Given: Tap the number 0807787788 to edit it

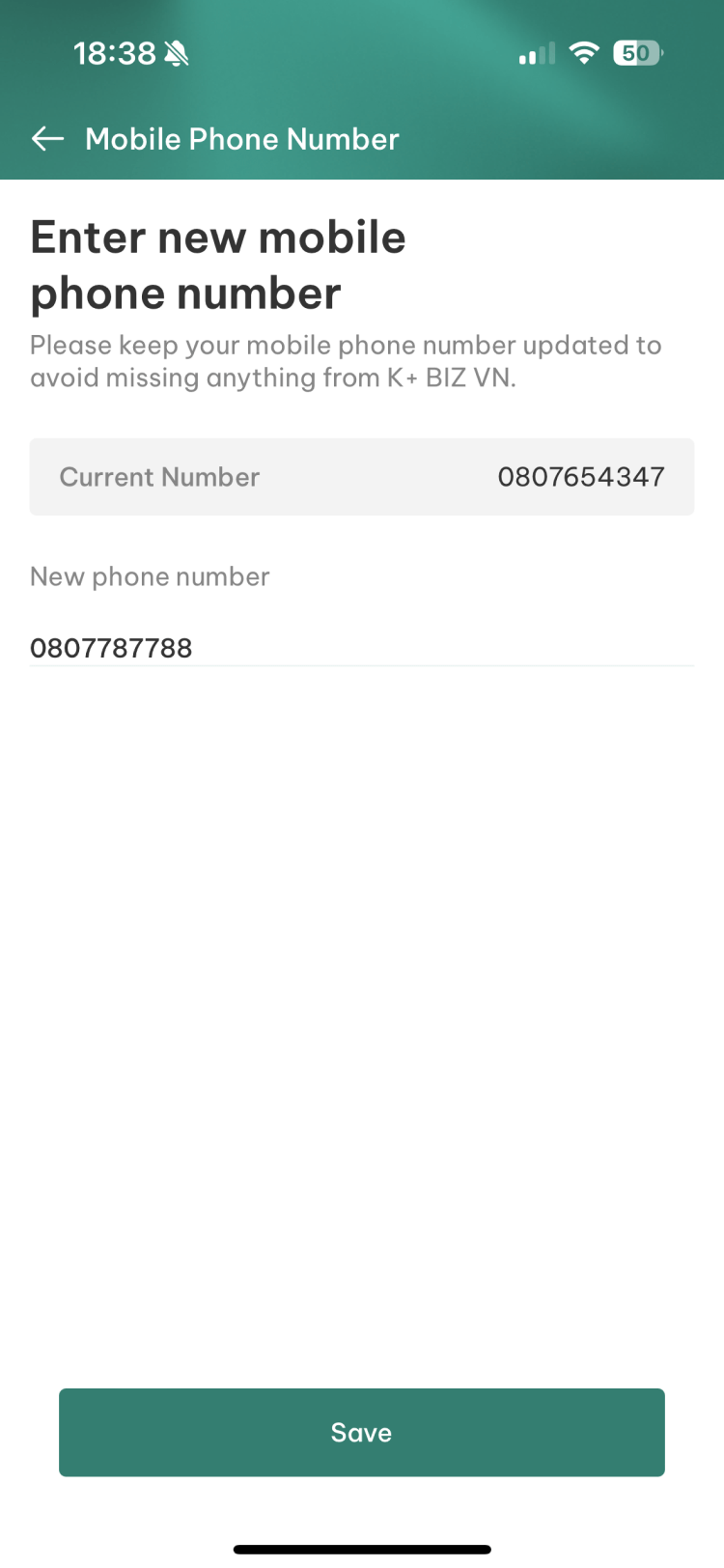Looking at the screenshot, I should [x=110, y=647].
